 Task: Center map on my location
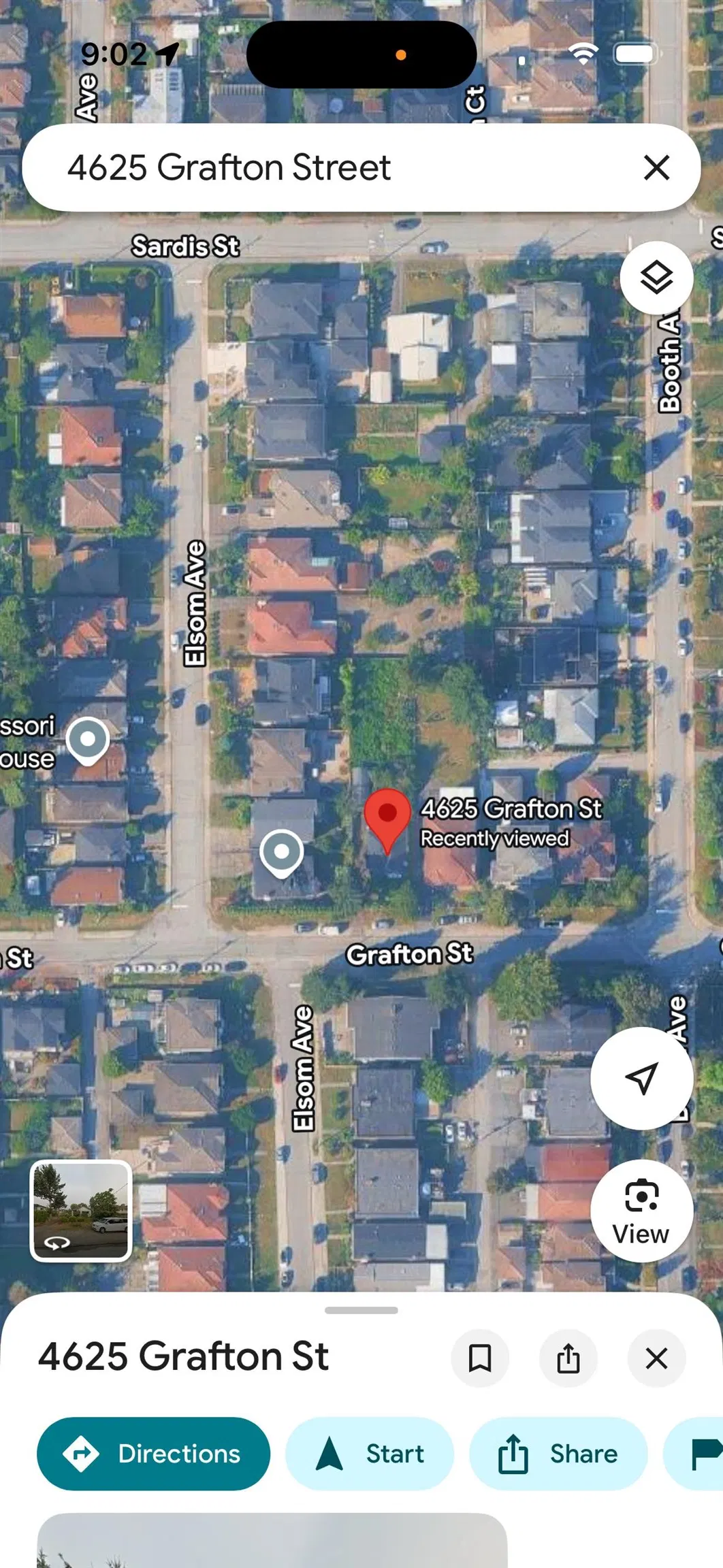point(641,1078)
